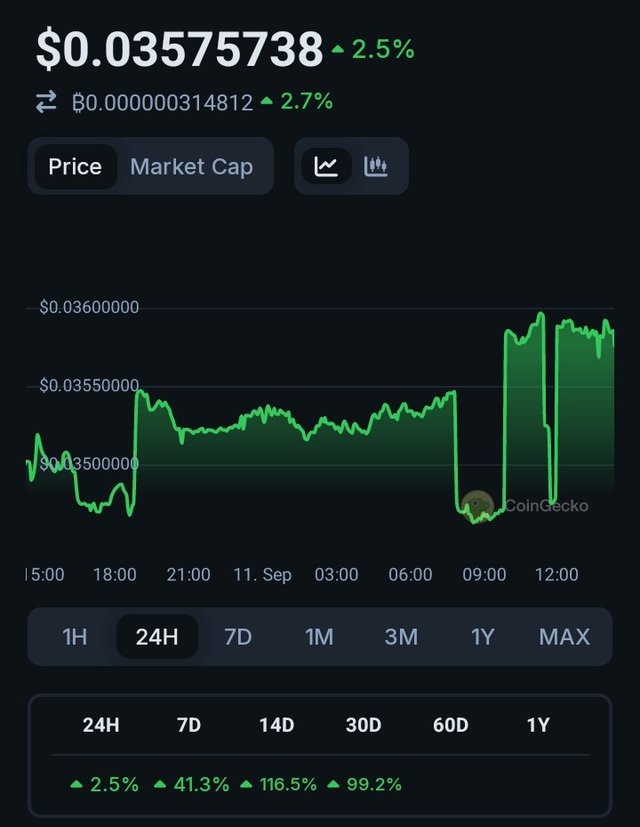Screen dimensions: 640x827
Task: Show the 1Y price history
Action: coord(483,637)
